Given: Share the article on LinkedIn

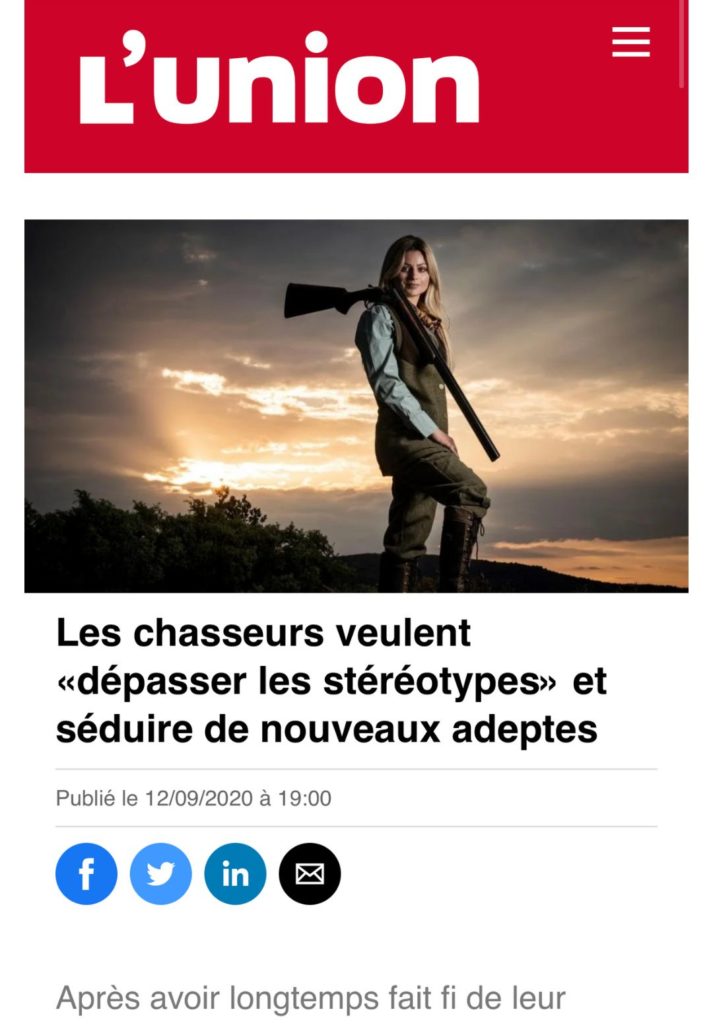Looking at the screenshot, I should 235,874.
